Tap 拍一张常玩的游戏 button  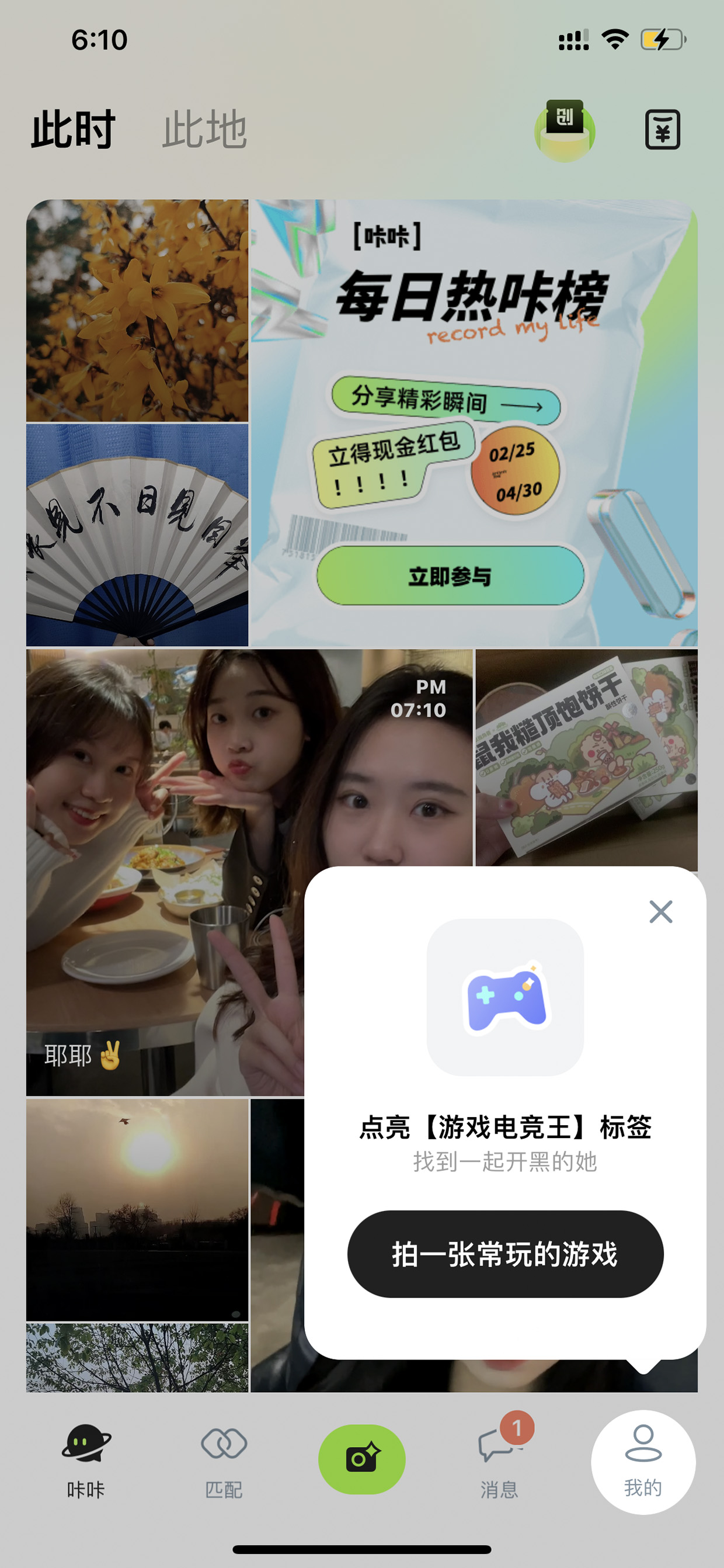point(505,1254)
